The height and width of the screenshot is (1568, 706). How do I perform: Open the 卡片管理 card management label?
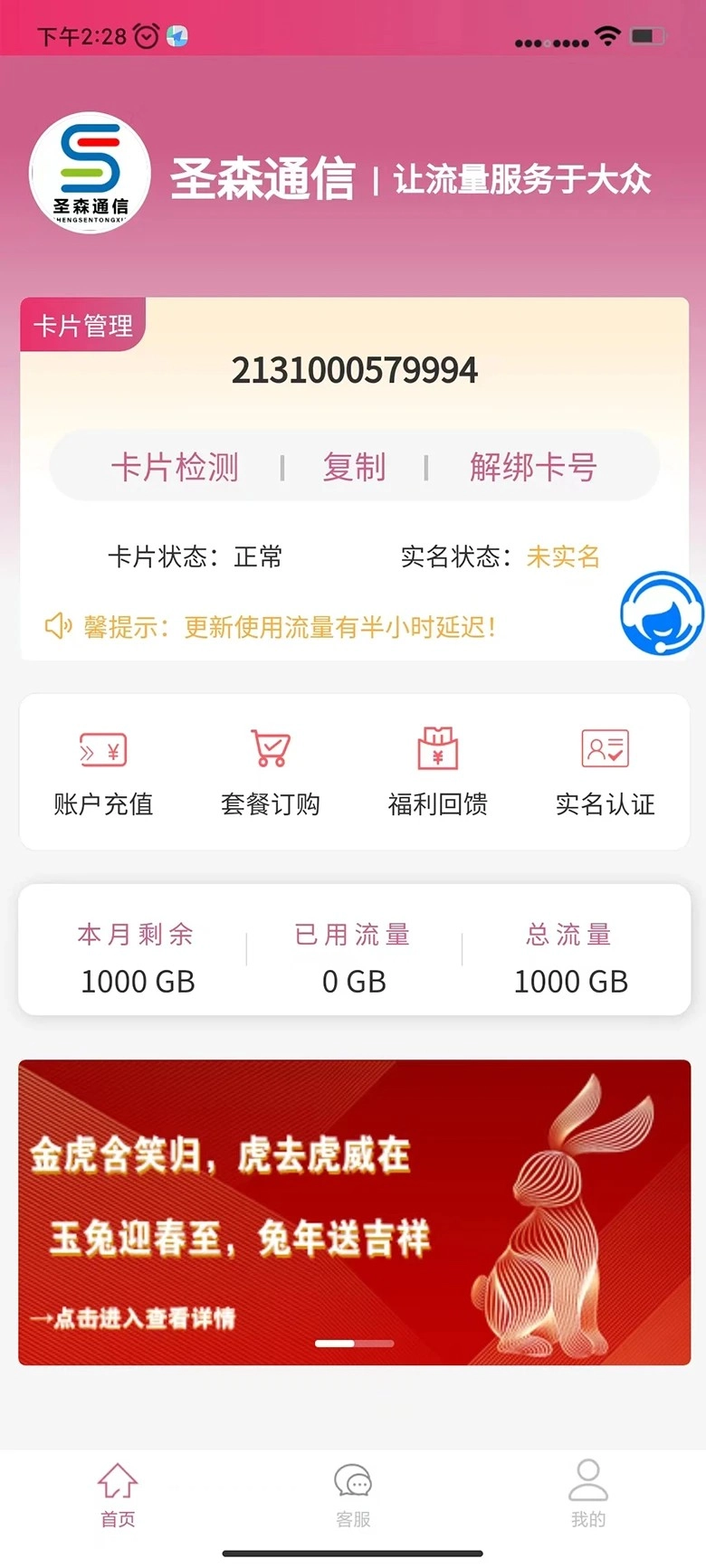81,325
